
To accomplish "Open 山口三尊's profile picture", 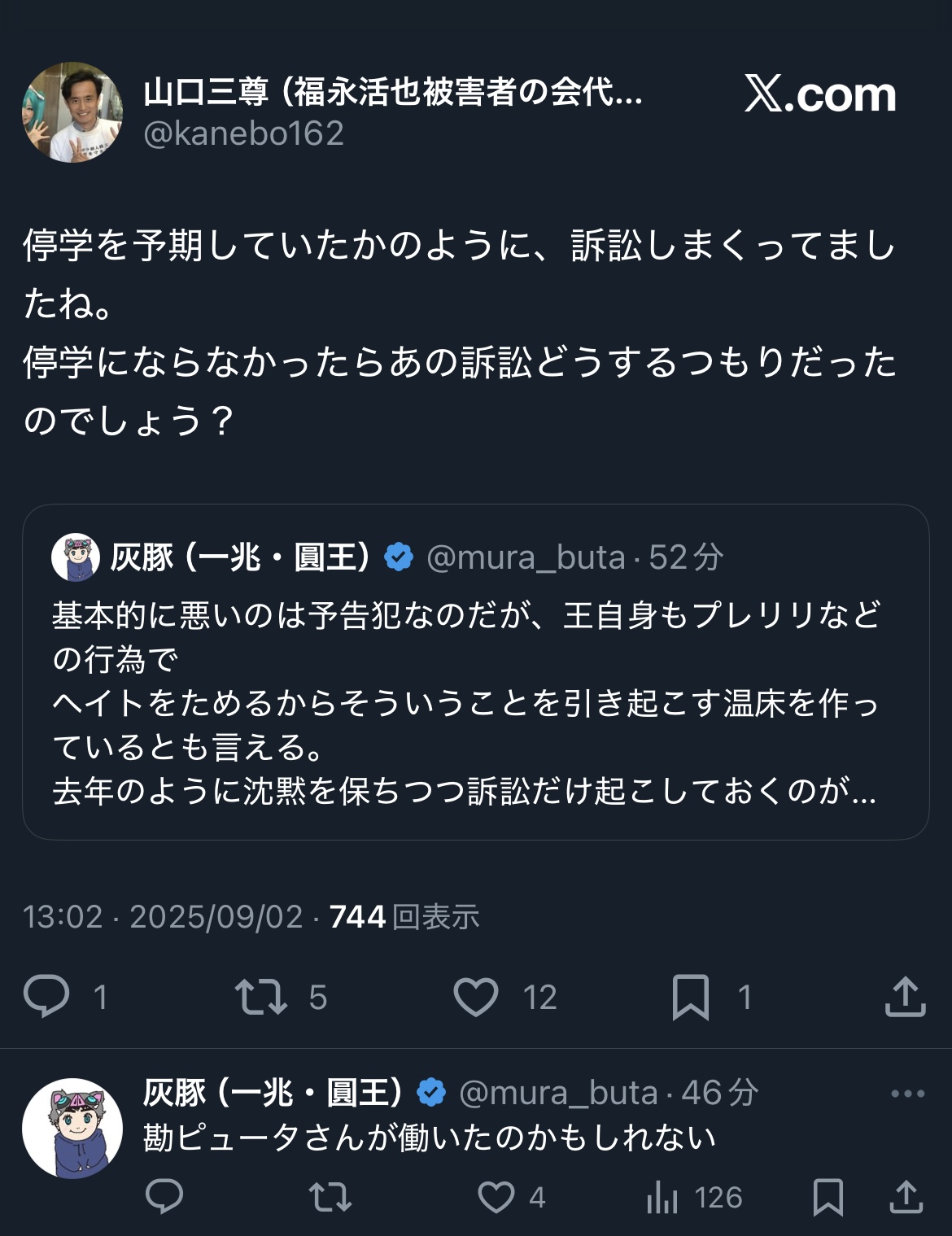I will tap(72, 112).
